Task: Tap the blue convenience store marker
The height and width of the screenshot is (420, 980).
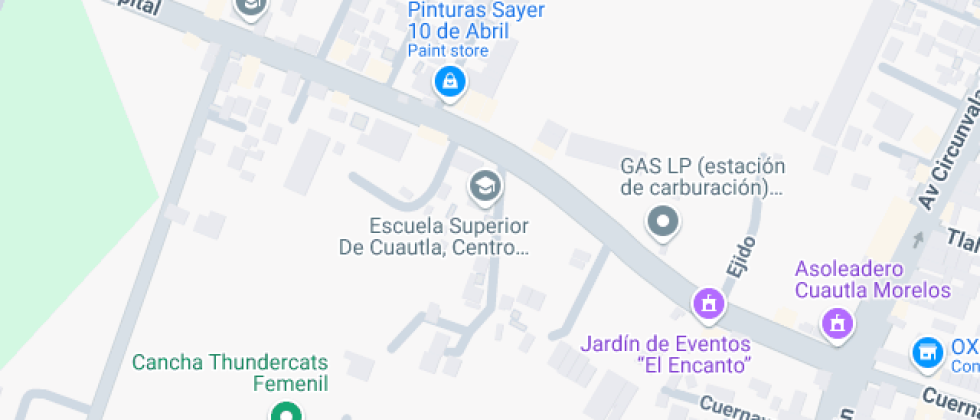Action: click(x=927, y=352)
